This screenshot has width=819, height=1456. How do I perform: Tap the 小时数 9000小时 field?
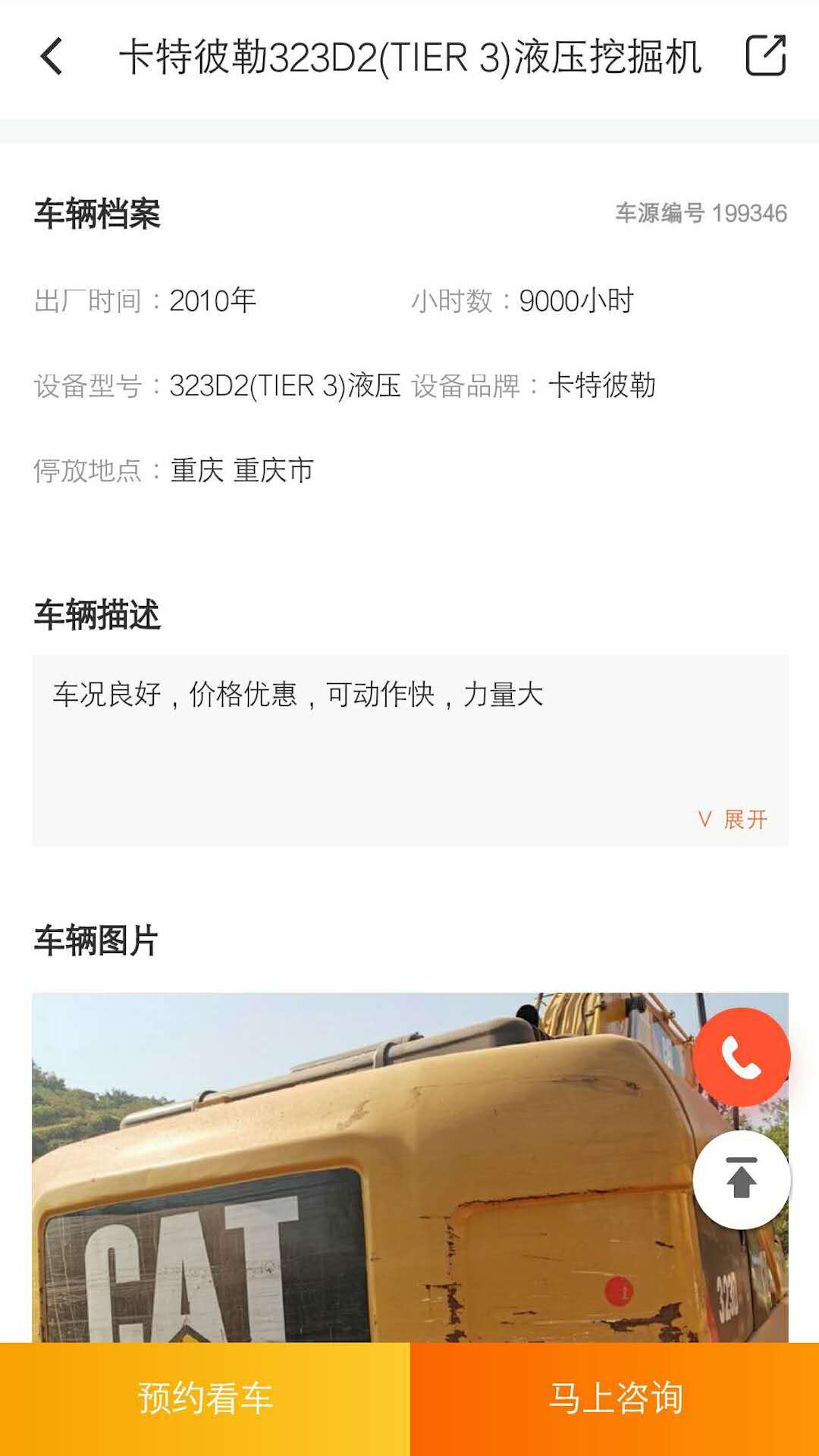(x=526, y=300)
